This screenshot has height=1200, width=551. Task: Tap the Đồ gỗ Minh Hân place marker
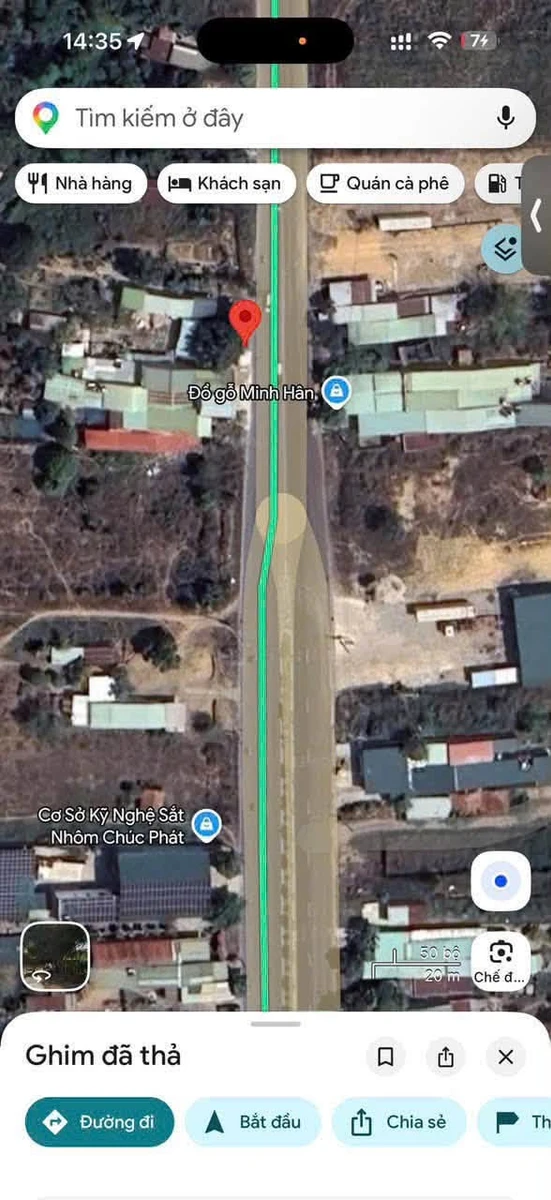338,392
